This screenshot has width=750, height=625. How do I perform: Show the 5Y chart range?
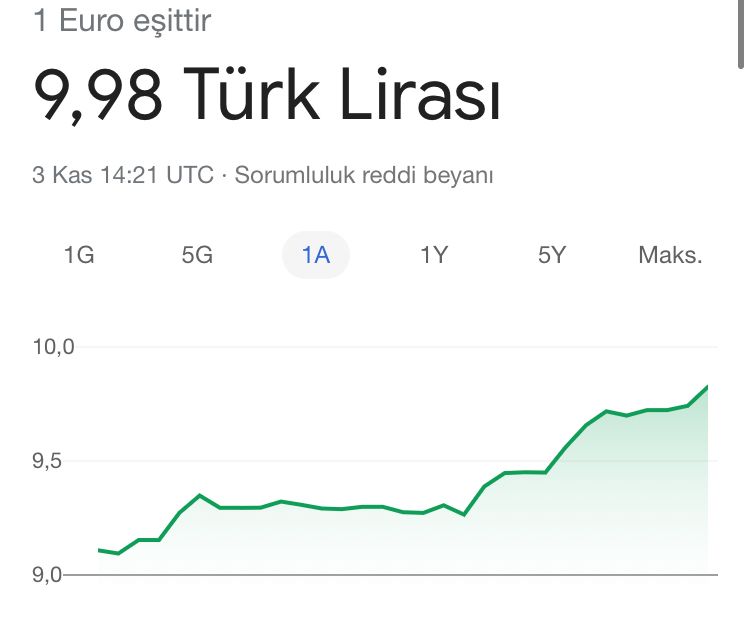[x=552, y=255]
